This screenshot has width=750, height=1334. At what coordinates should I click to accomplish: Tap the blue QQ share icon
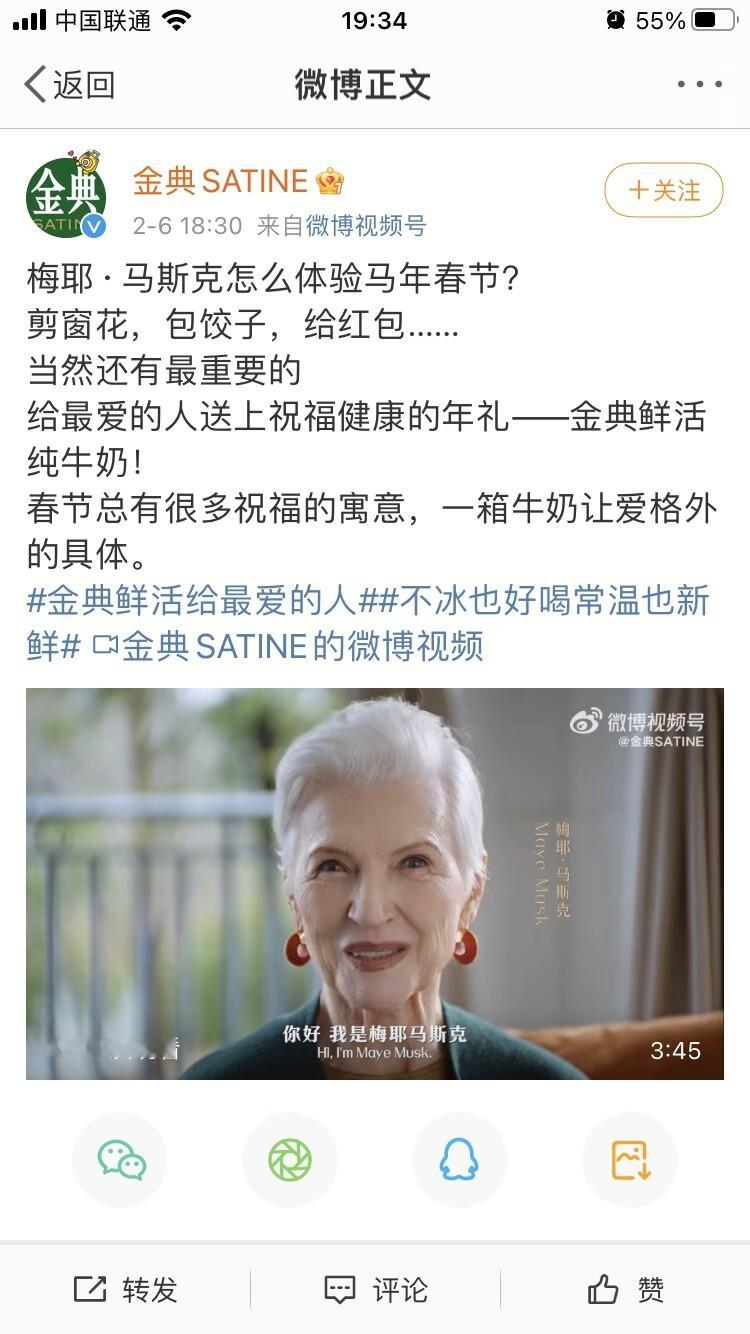point(460,1159)
